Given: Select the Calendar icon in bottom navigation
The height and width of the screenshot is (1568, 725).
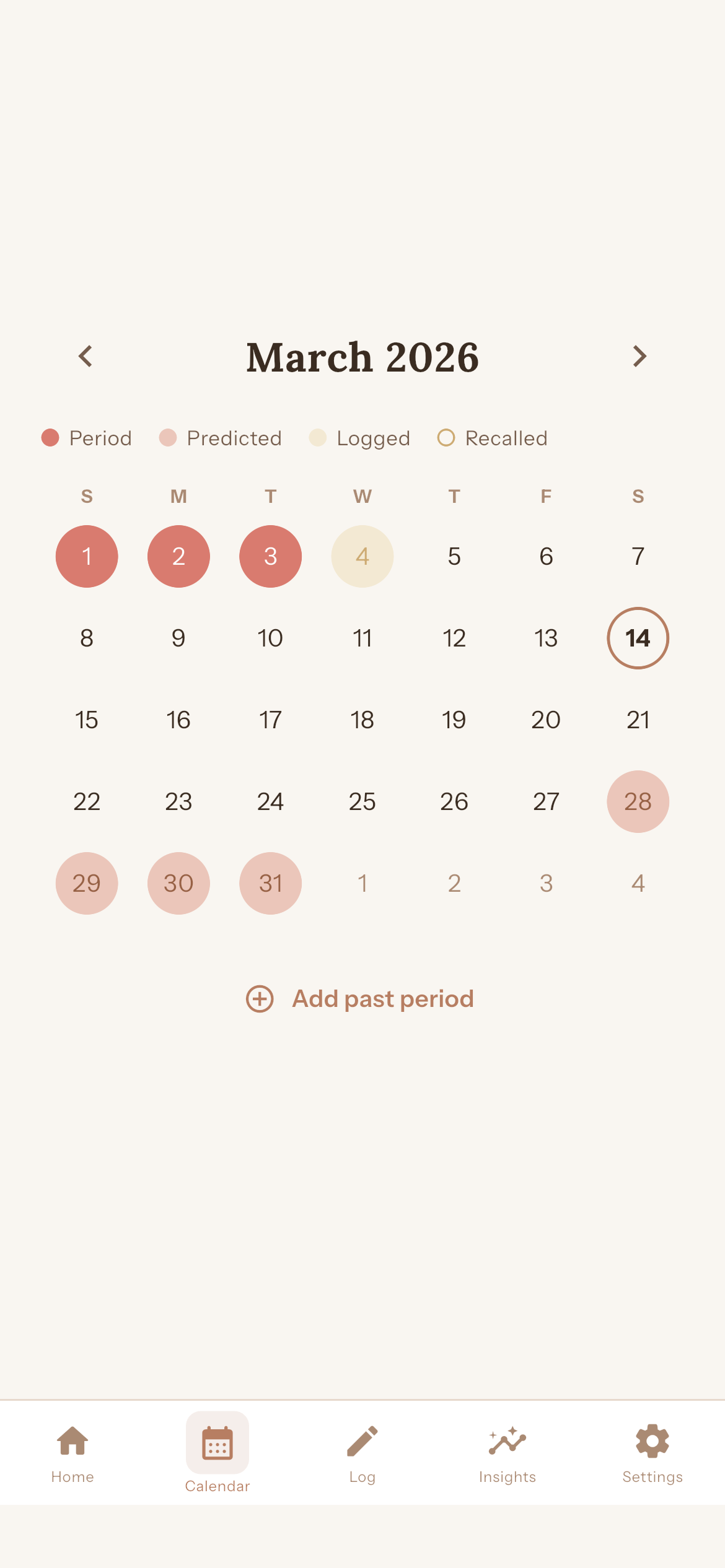Looking at the screenshot, I should tap(217, 1443).
